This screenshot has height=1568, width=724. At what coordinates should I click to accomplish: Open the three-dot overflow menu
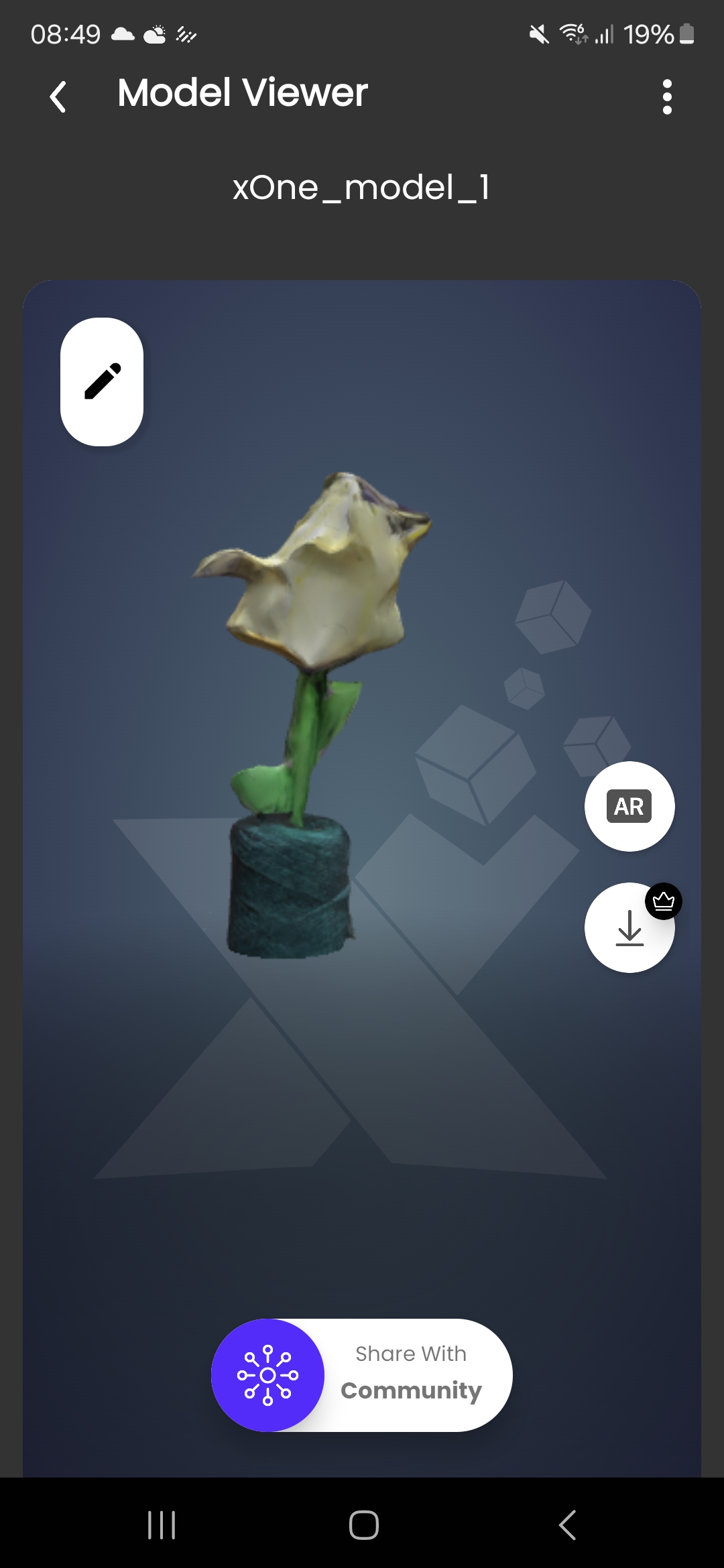click(x=666, y=96)
